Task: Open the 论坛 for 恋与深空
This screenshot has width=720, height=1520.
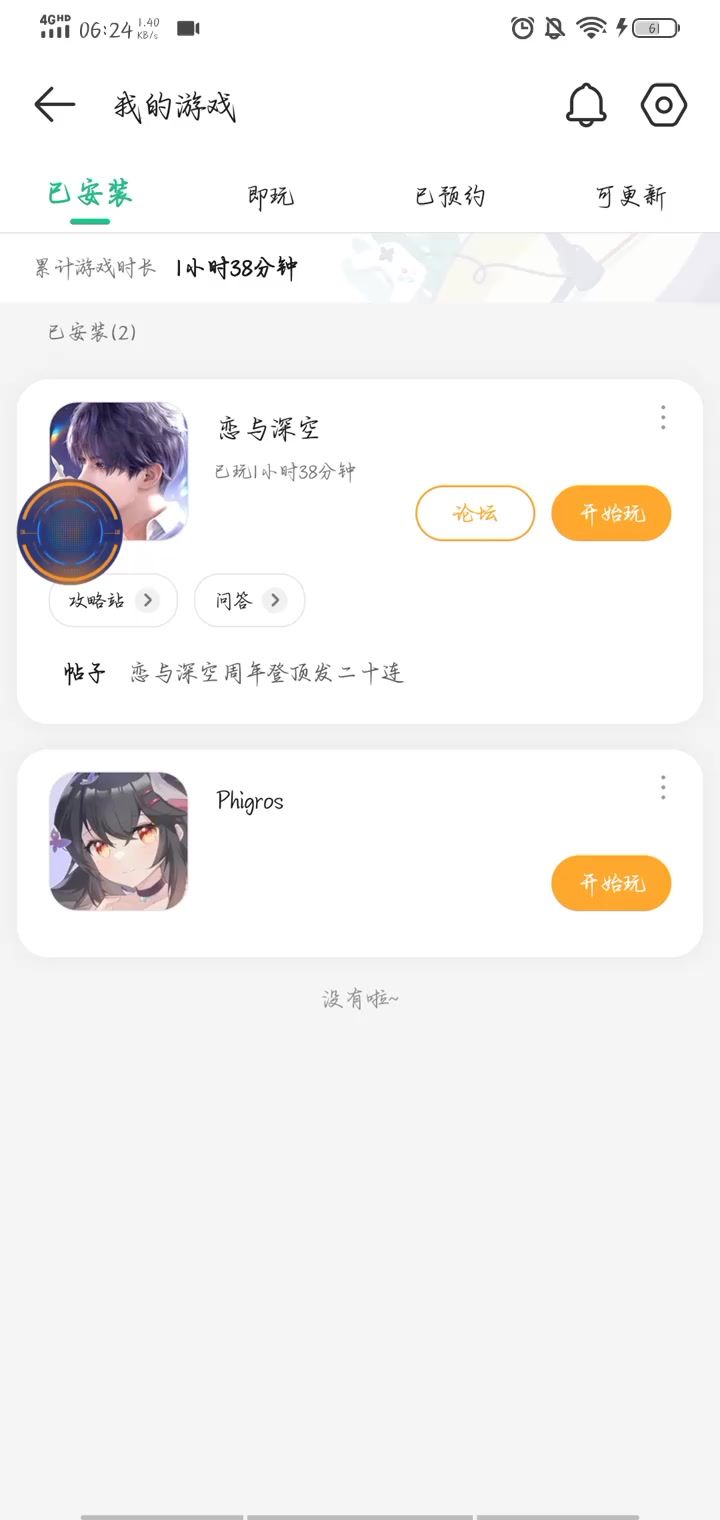Action: click(x=475, y=513)
